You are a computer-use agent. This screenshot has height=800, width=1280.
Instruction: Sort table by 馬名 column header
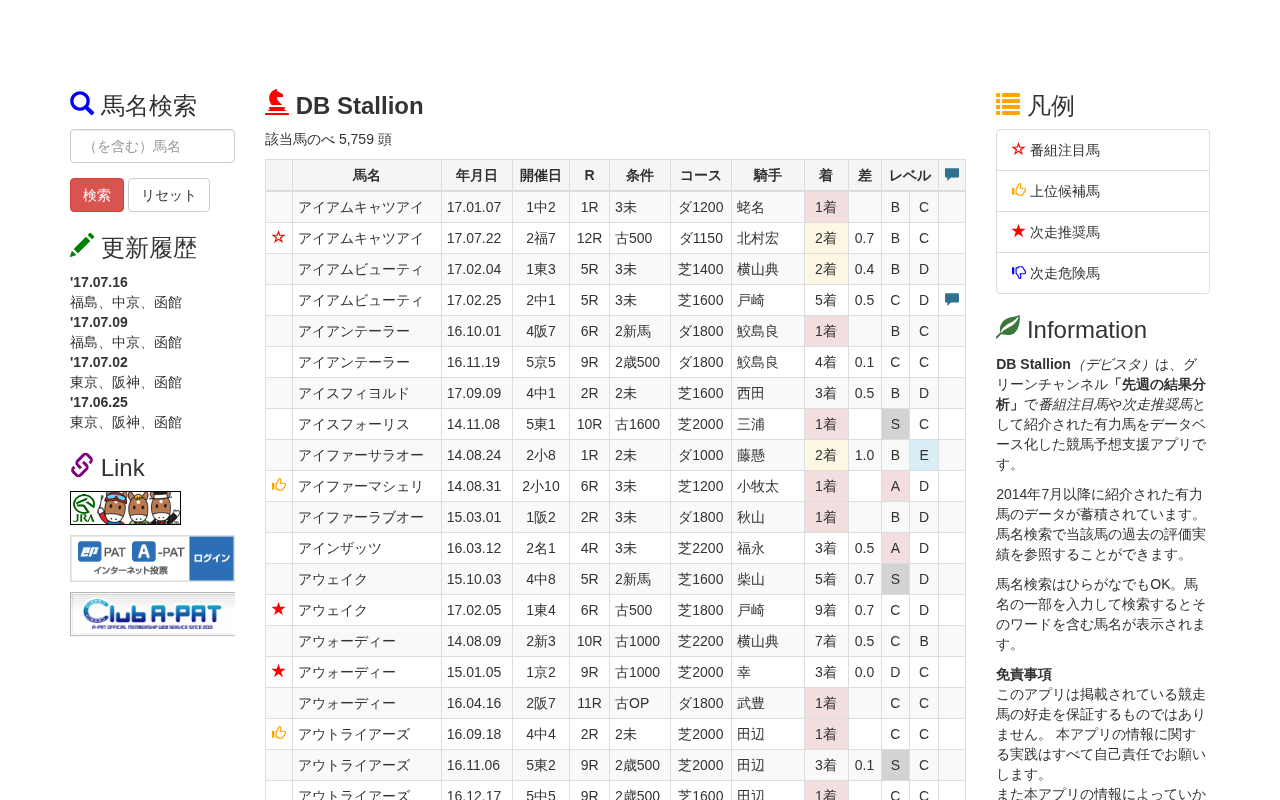367,175
